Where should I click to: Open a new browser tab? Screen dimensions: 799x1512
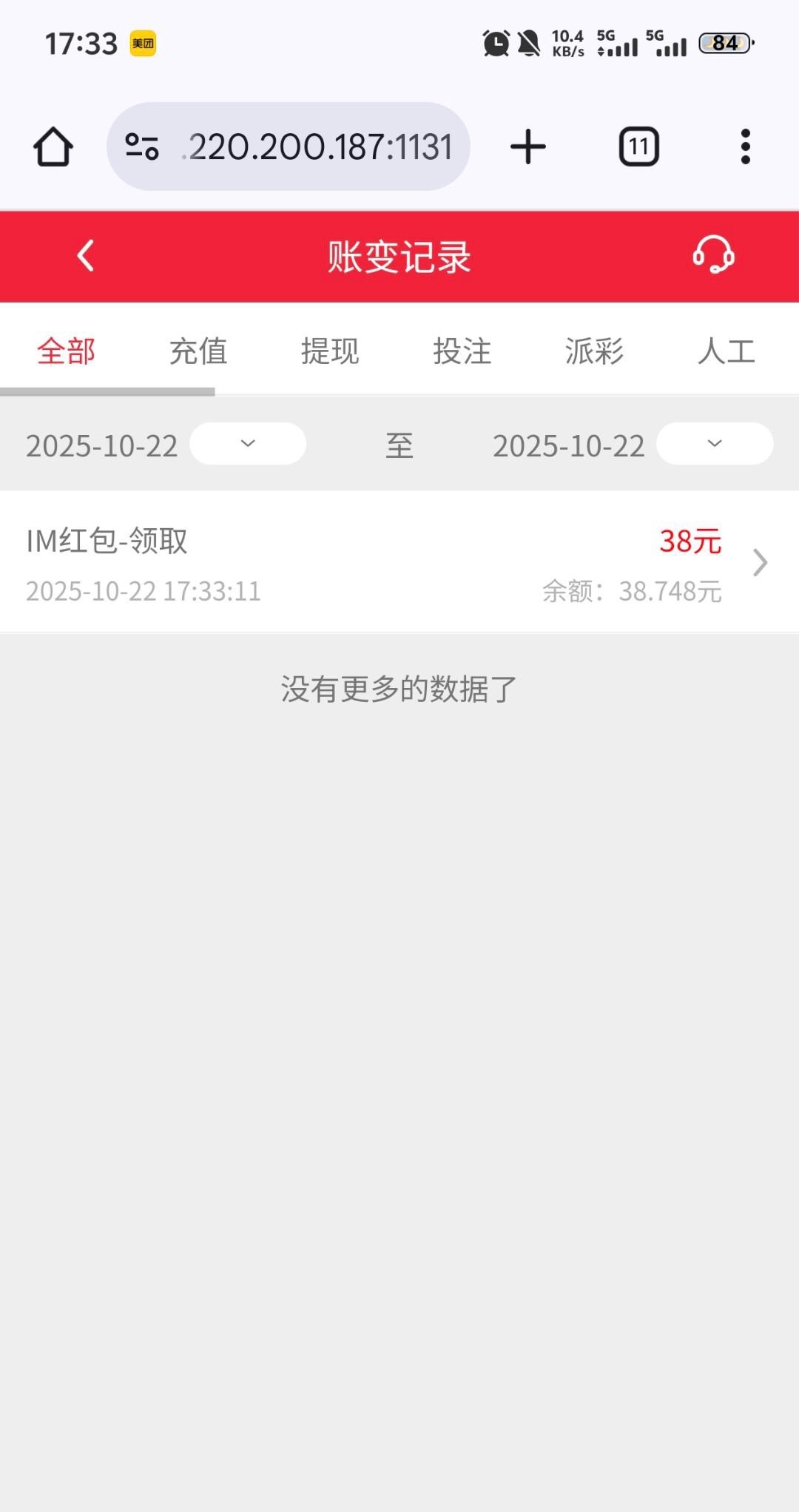coord(528,146)
